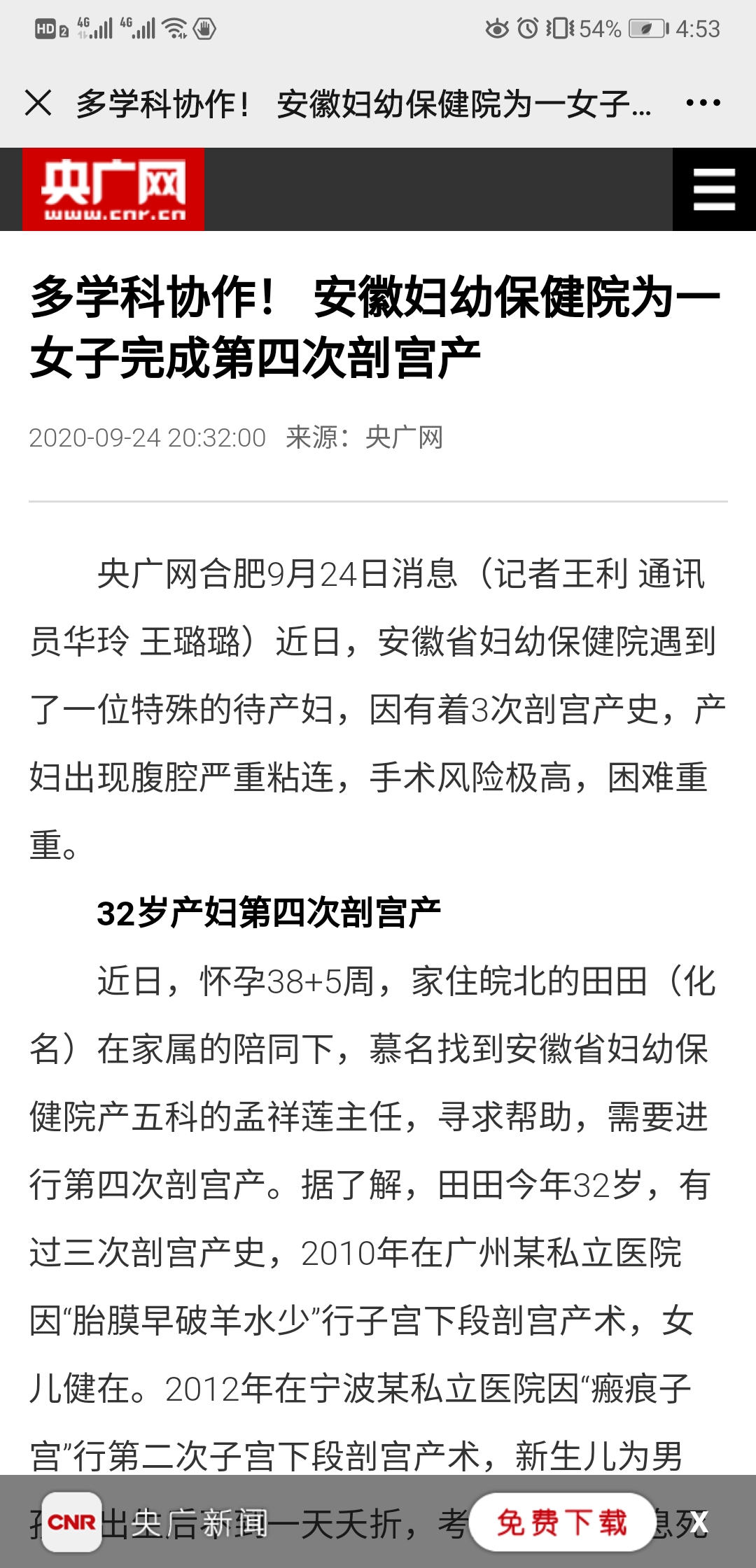Dismiss the bottom download banner

[699, 1522]
